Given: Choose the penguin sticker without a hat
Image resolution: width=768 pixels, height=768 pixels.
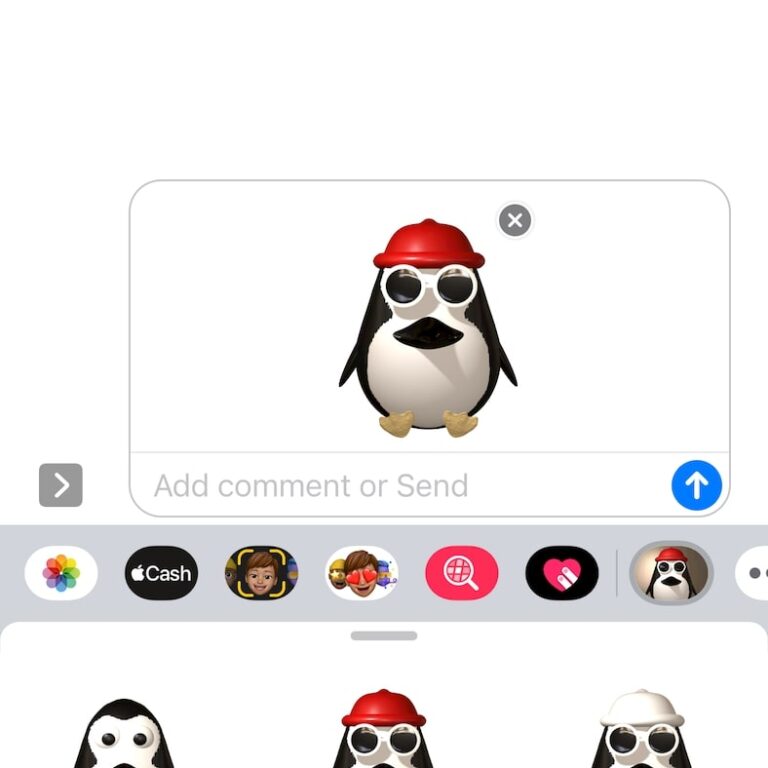Looking at the screenshot, I should click(x=124, y=735).
